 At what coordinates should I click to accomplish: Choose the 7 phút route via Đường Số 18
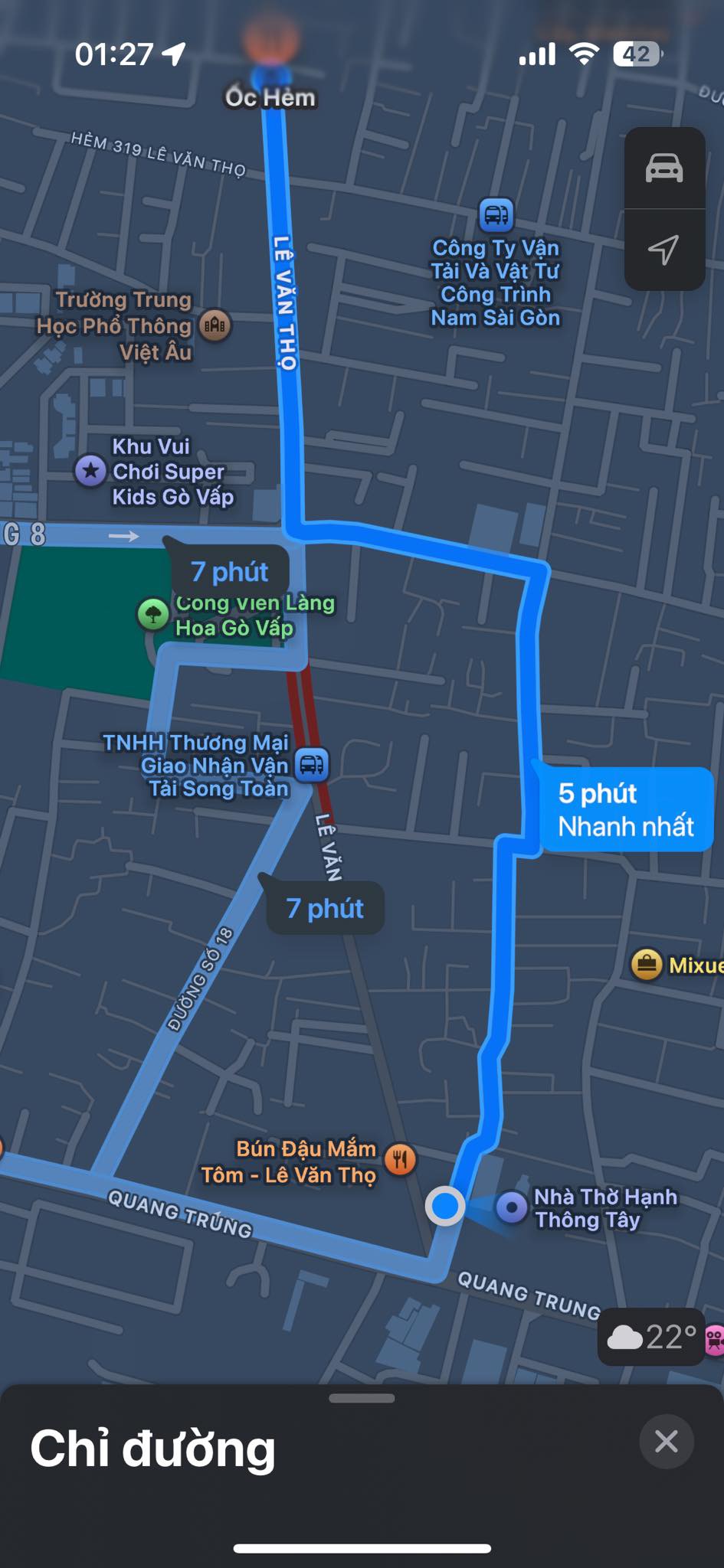325,908
